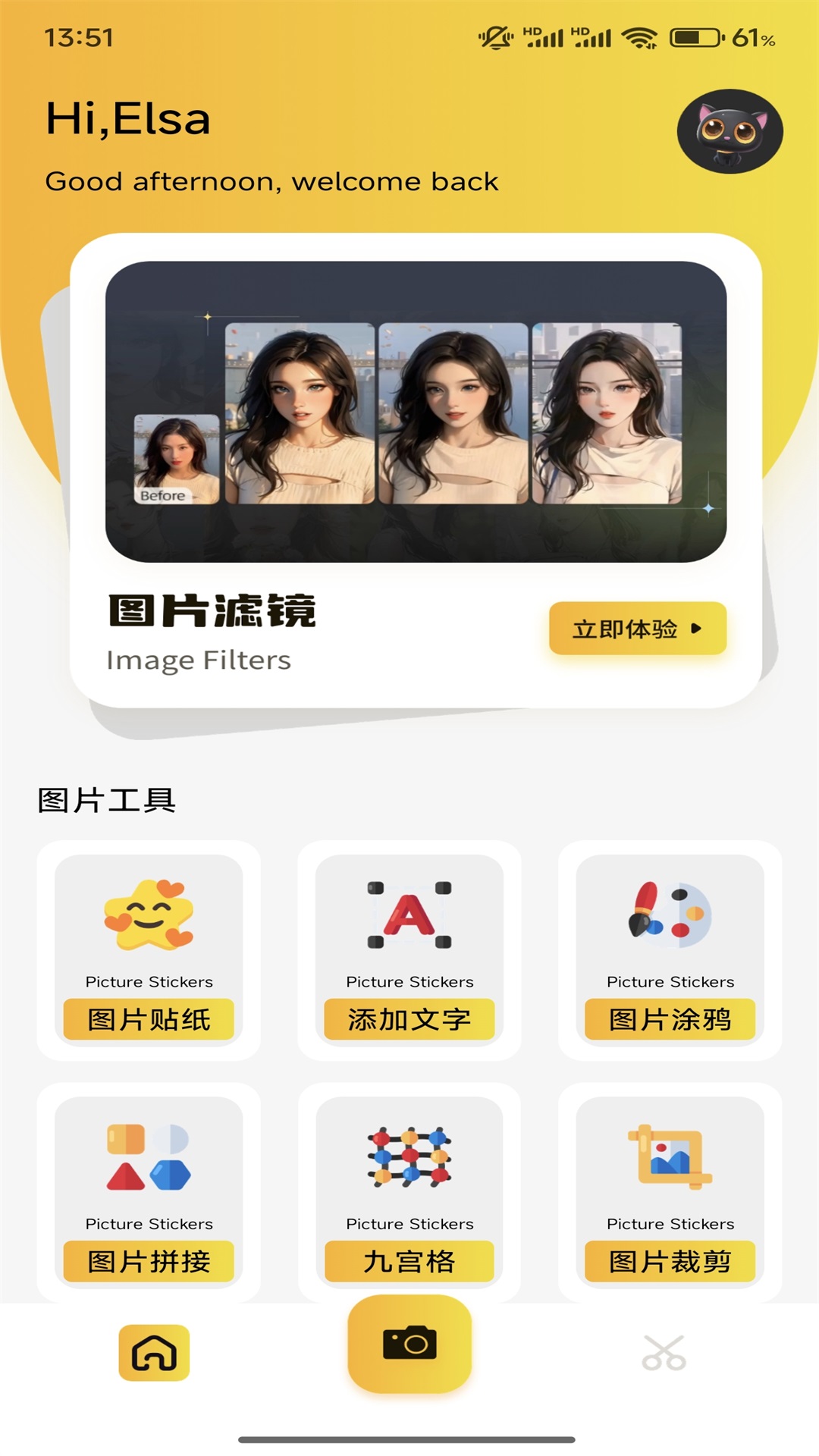Switch to the home tab
This screenshot has width=819, height=1456.
point(154,1352)
